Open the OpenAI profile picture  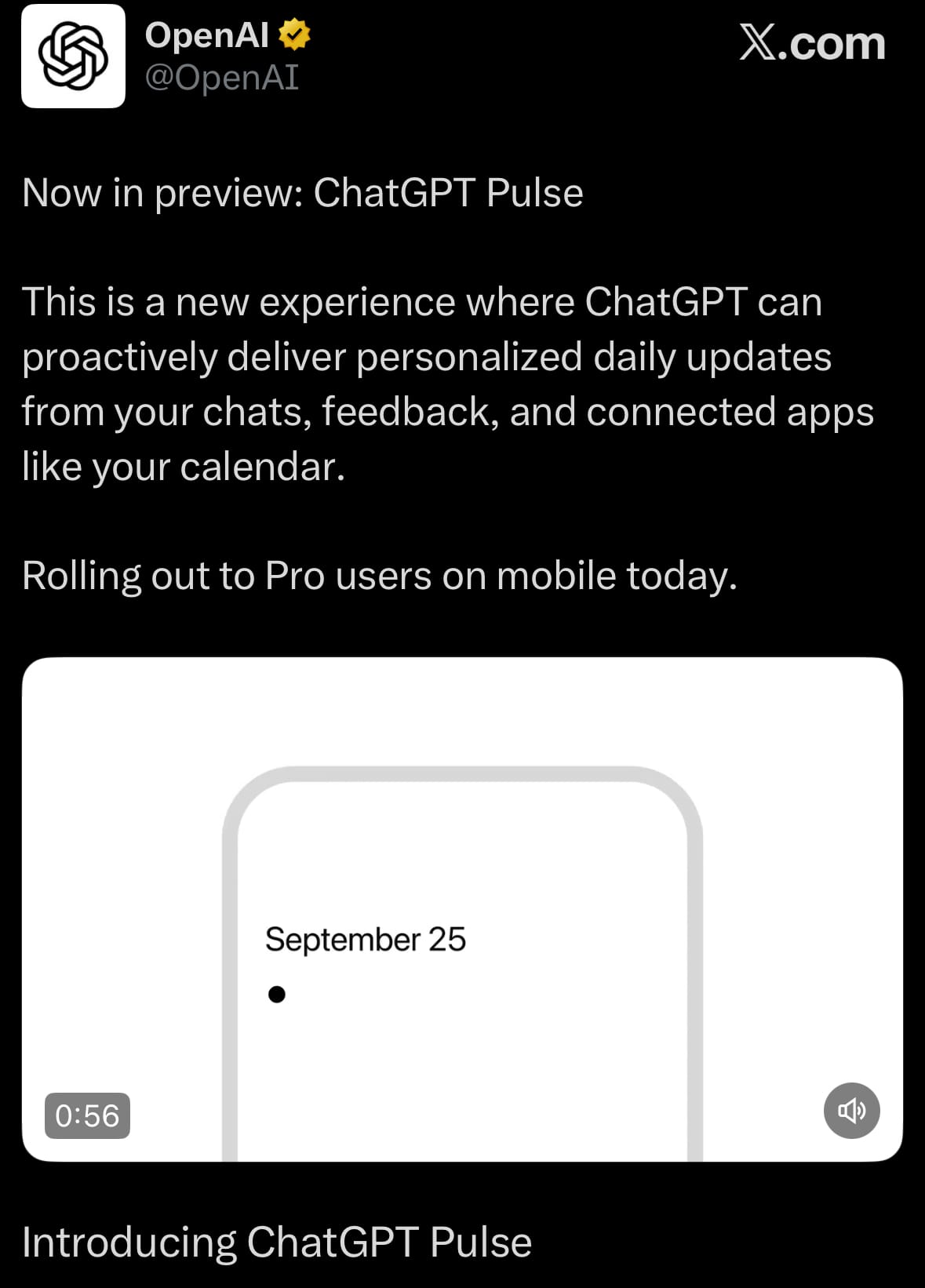[x=73, y=56]
